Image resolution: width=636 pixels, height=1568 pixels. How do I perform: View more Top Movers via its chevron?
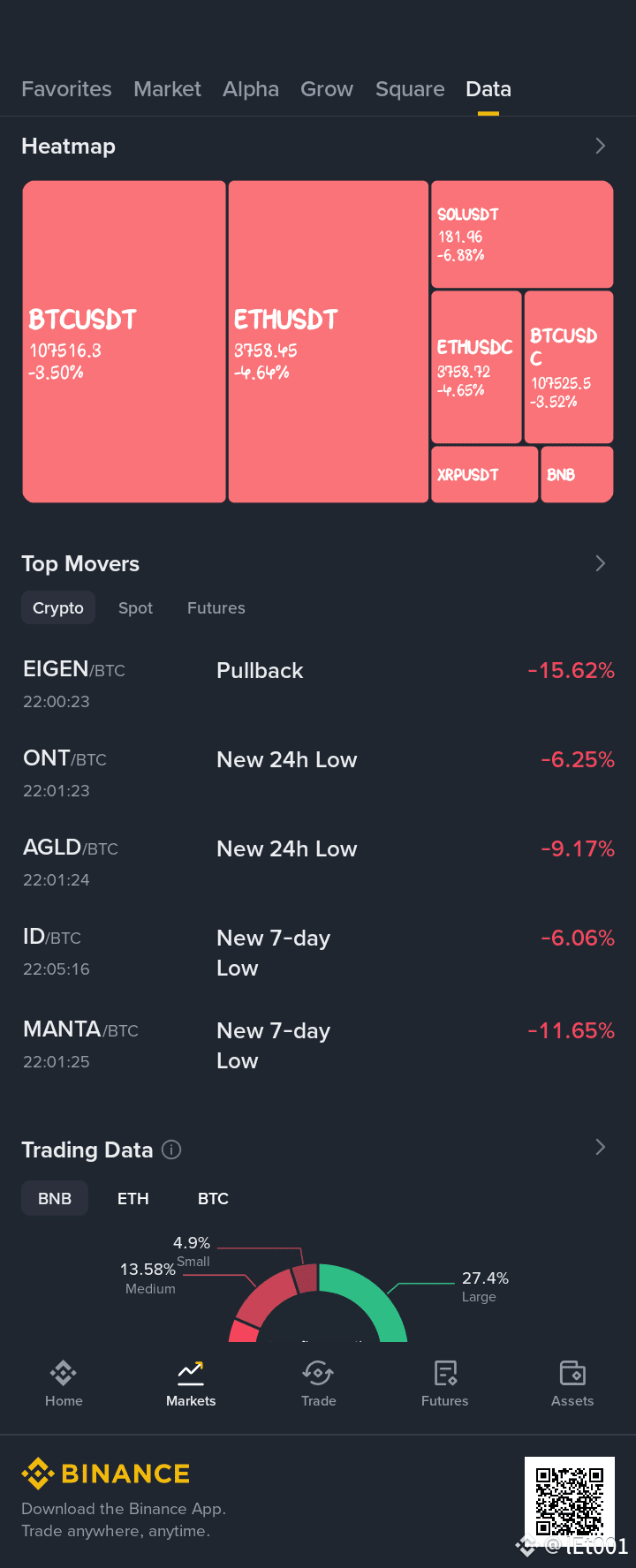point(601,563)
